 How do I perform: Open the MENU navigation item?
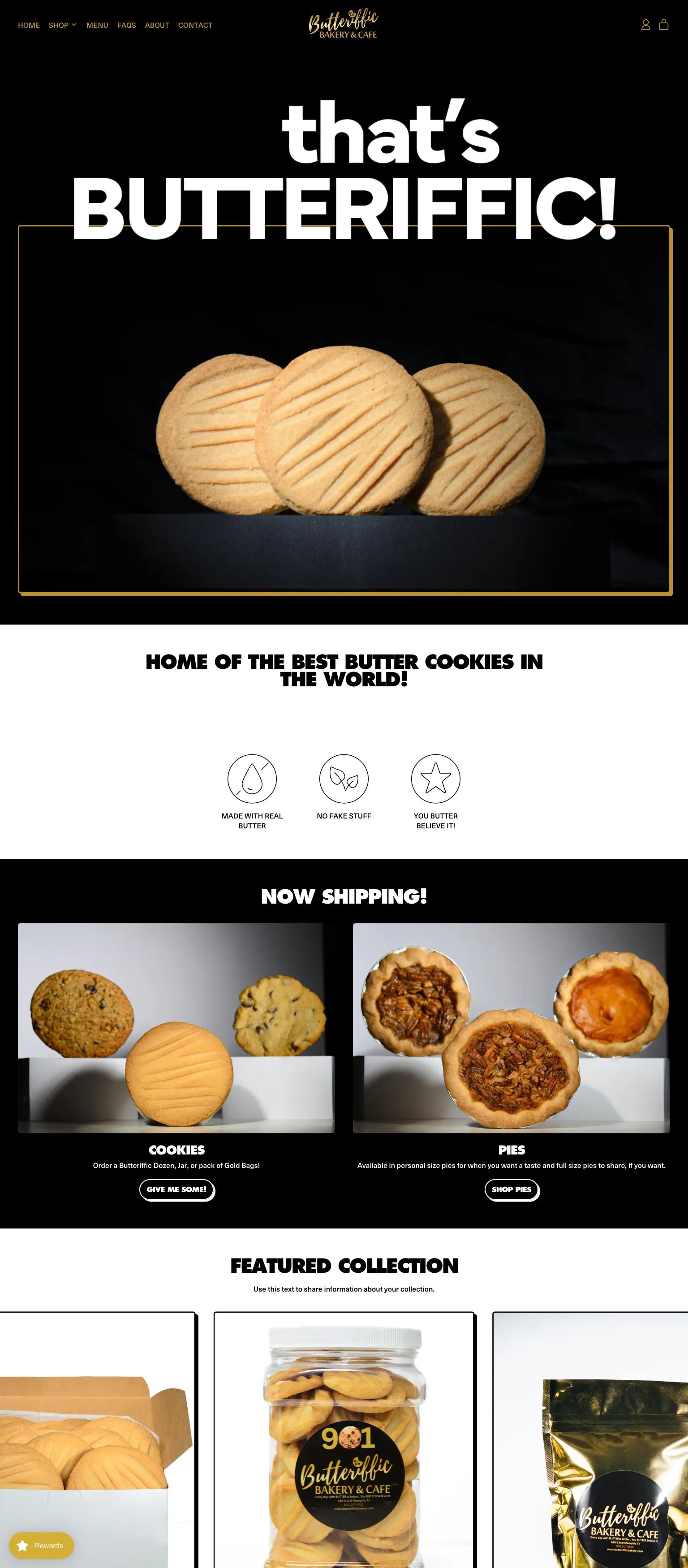click(97, 25)
